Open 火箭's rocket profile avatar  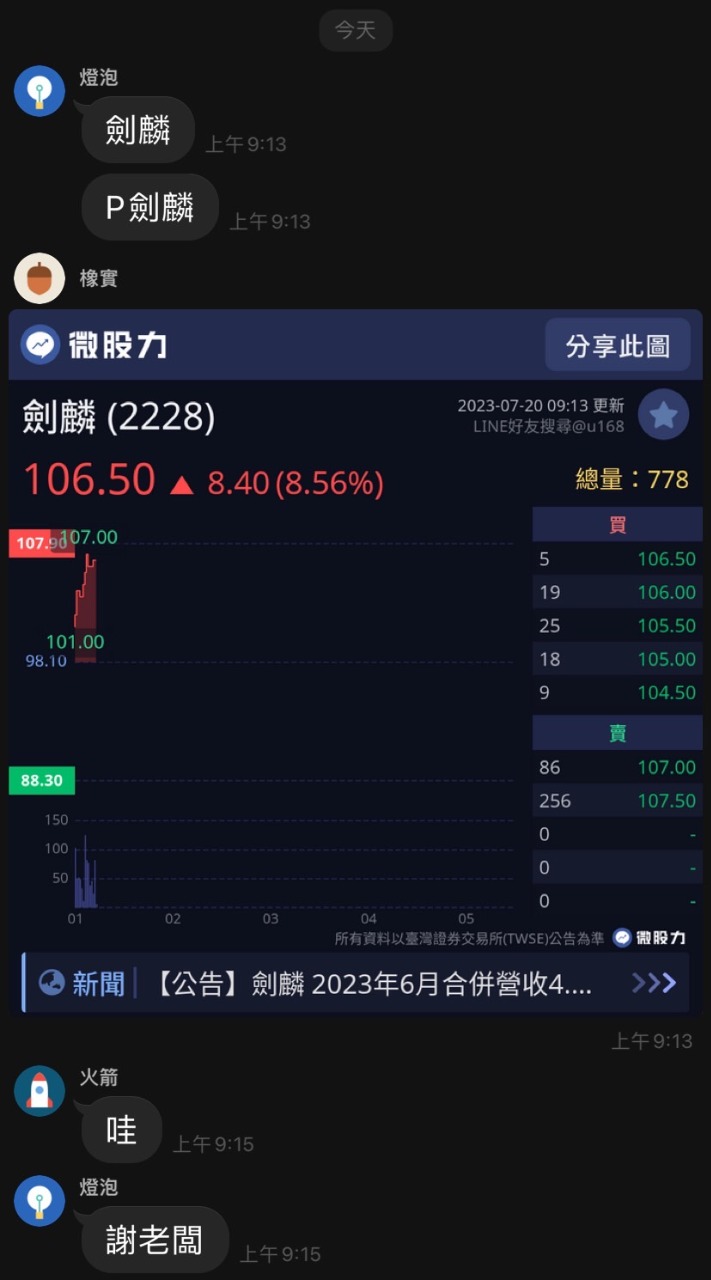39,1090
